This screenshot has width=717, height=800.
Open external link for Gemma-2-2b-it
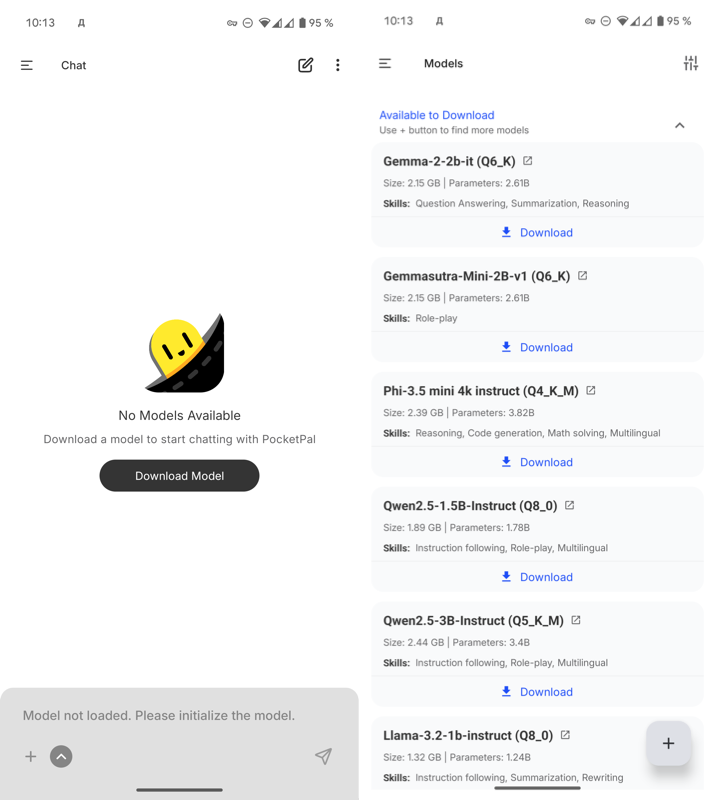pyautogui.click(x=528, y=161)
